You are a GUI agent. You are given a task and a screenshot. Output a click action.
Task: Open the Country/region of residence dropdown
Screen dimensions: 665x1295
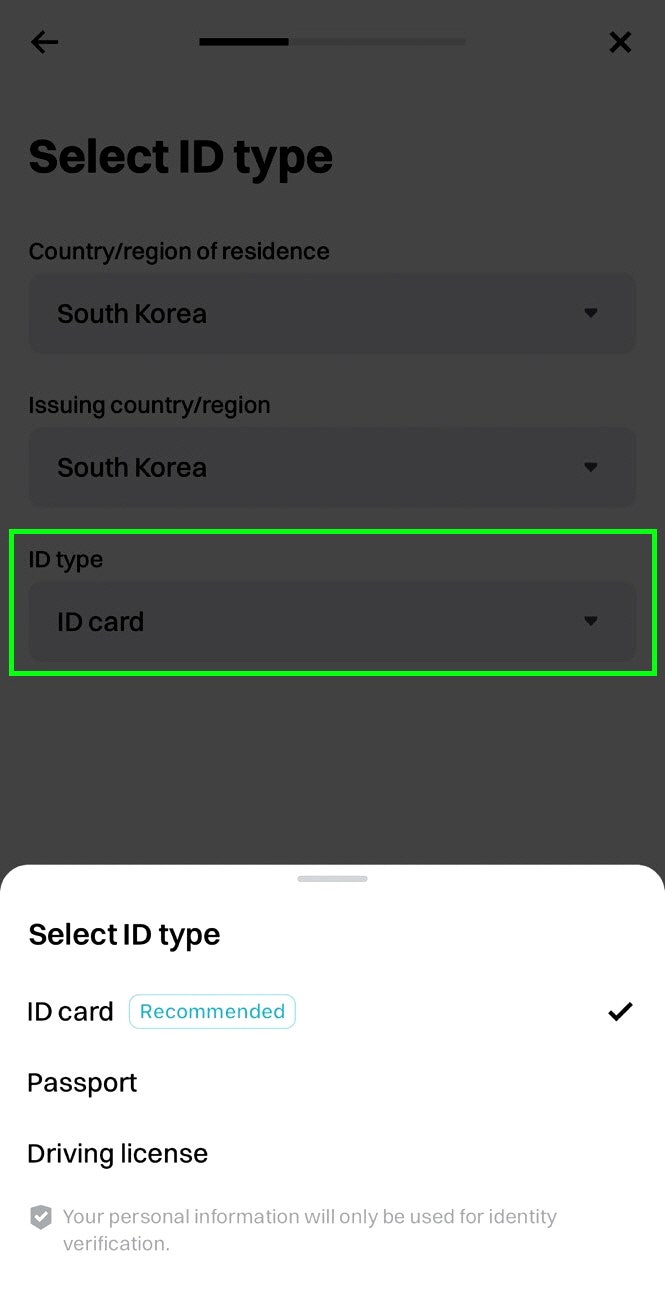[x=332, y=314]
